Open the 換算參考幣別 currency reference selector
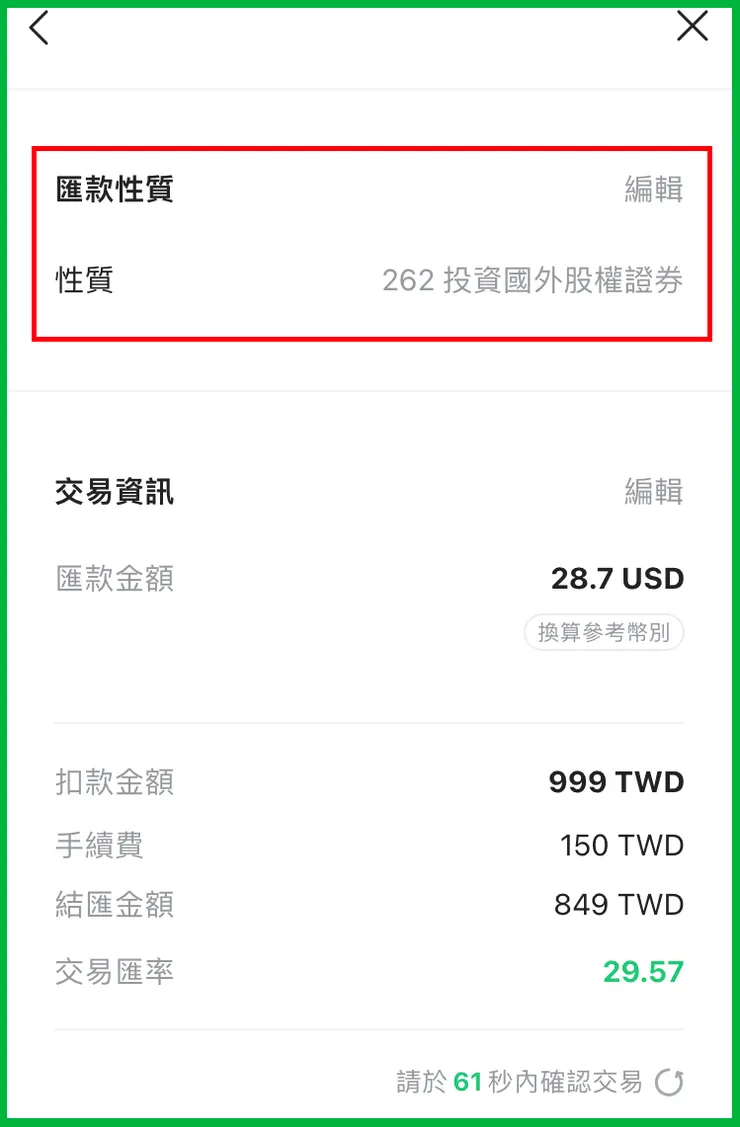Image resolution: width=740 pixels, height=1127 pixels. point(604,632)
